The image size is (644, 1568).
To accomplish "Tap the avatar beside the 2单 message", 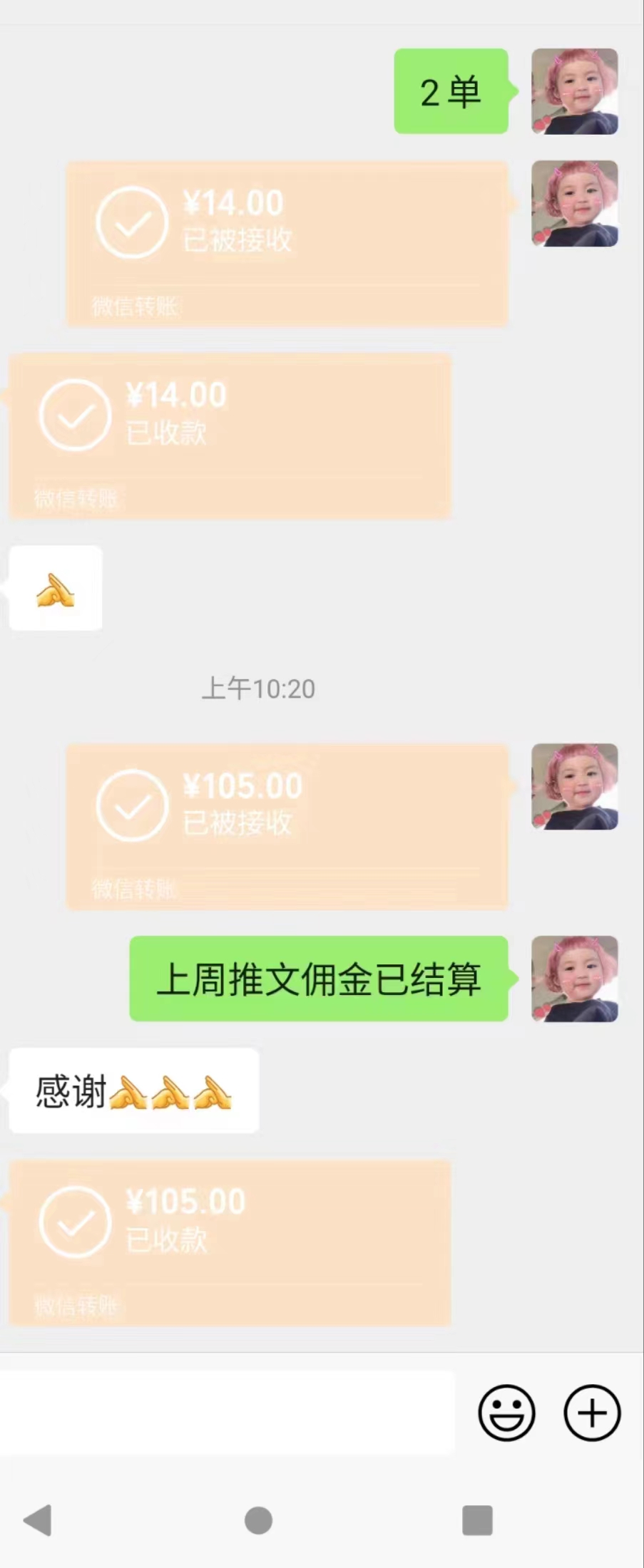I will click(574, 91).
